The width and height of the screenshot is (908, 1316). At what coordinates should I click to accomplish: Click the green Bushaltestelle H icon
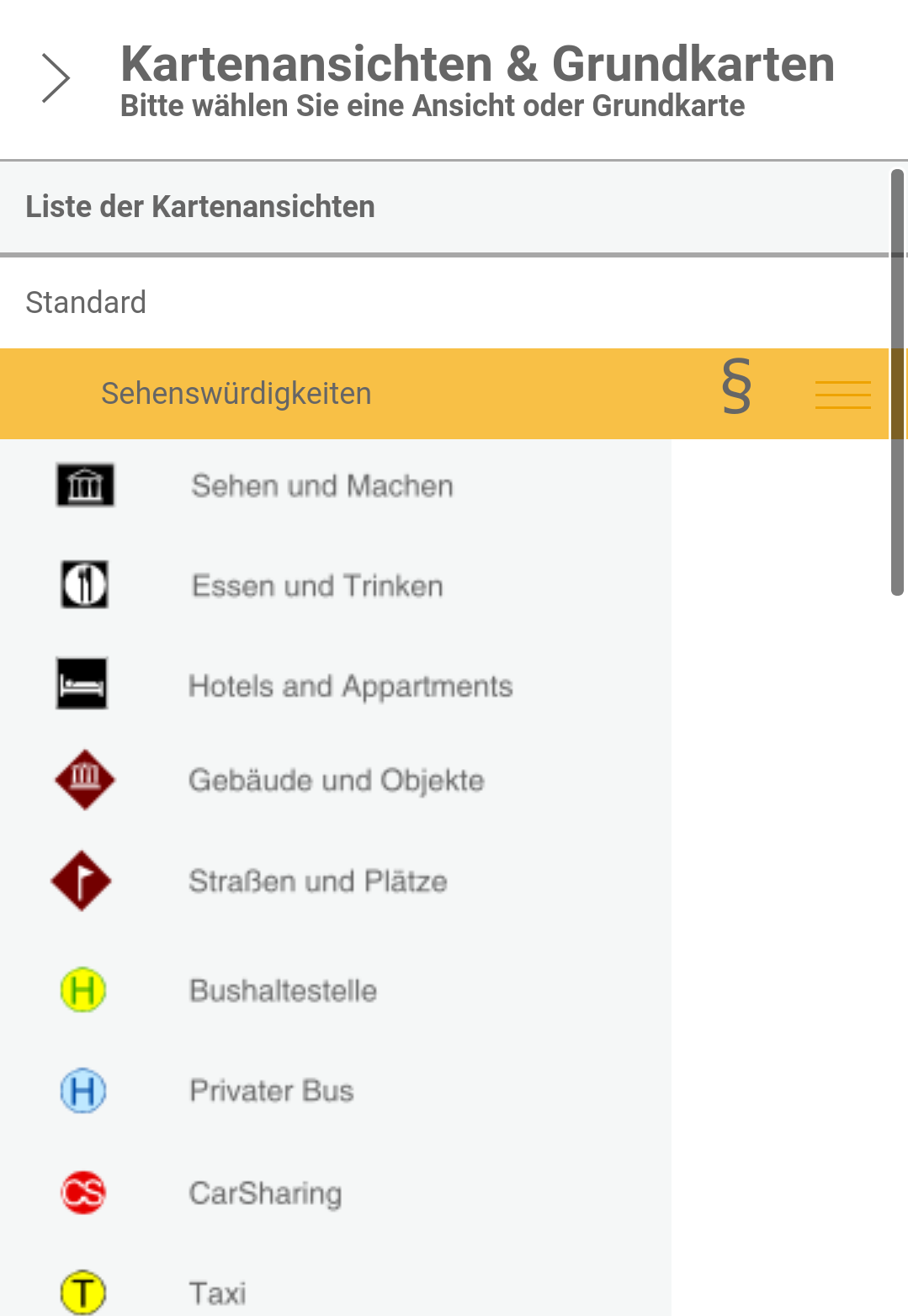click(x=82, y=991)
